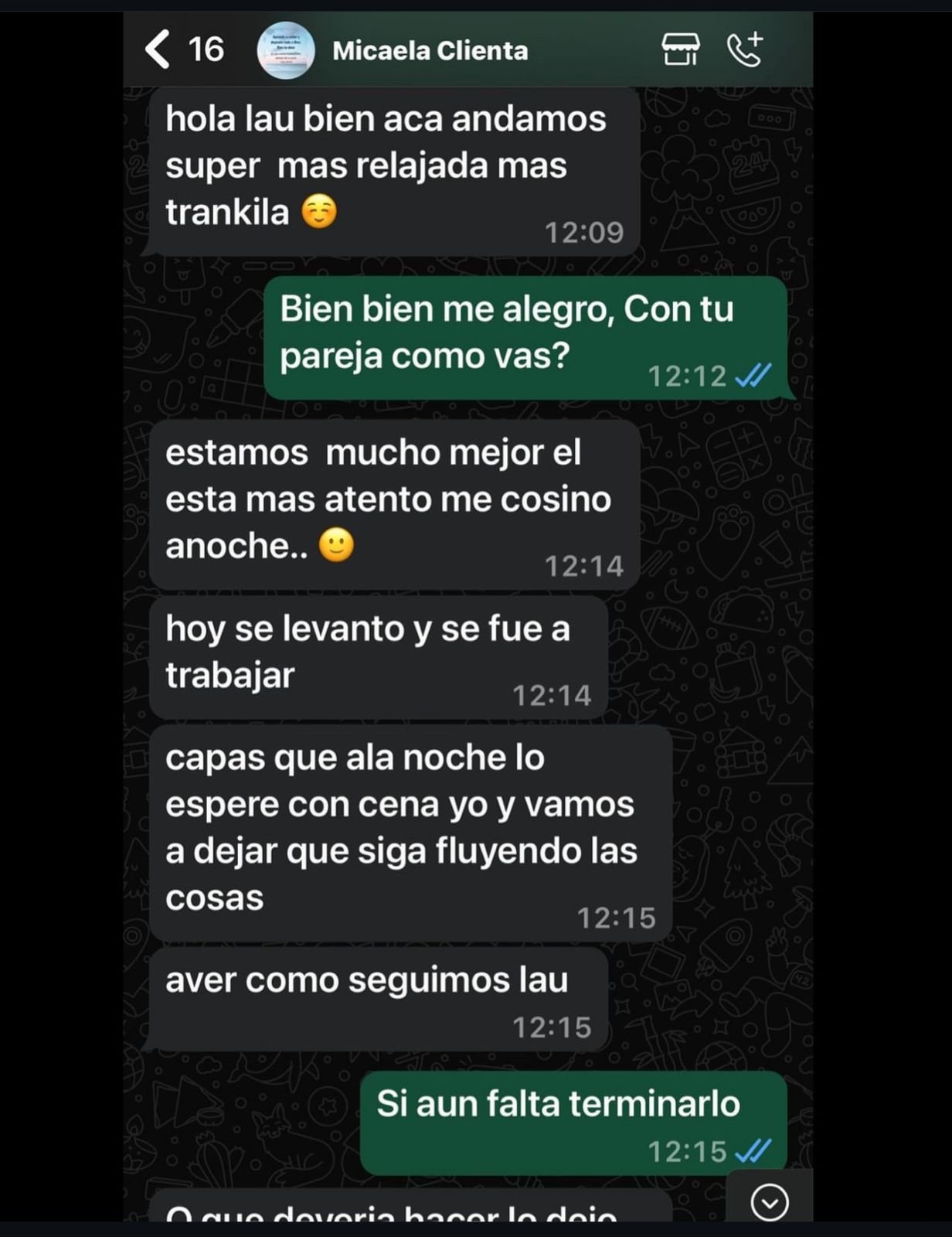
Task: Start a call with Micaela Clienta
Action: [x=745, y=50]
